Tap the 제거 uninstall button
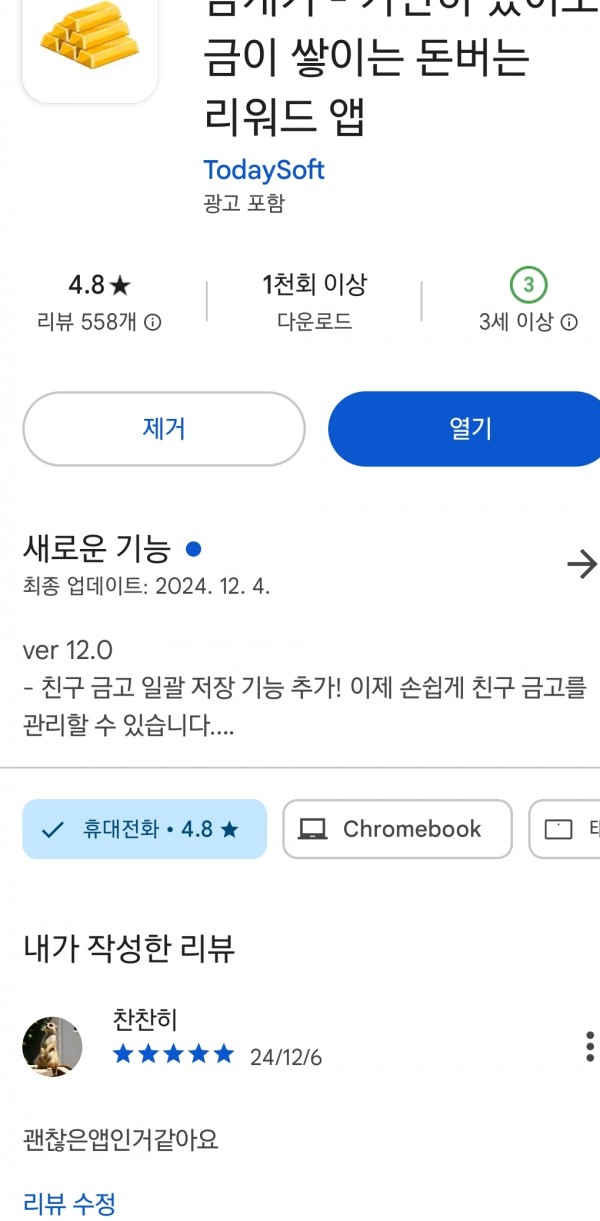600x1221 pixels. [x=164, y=429]
